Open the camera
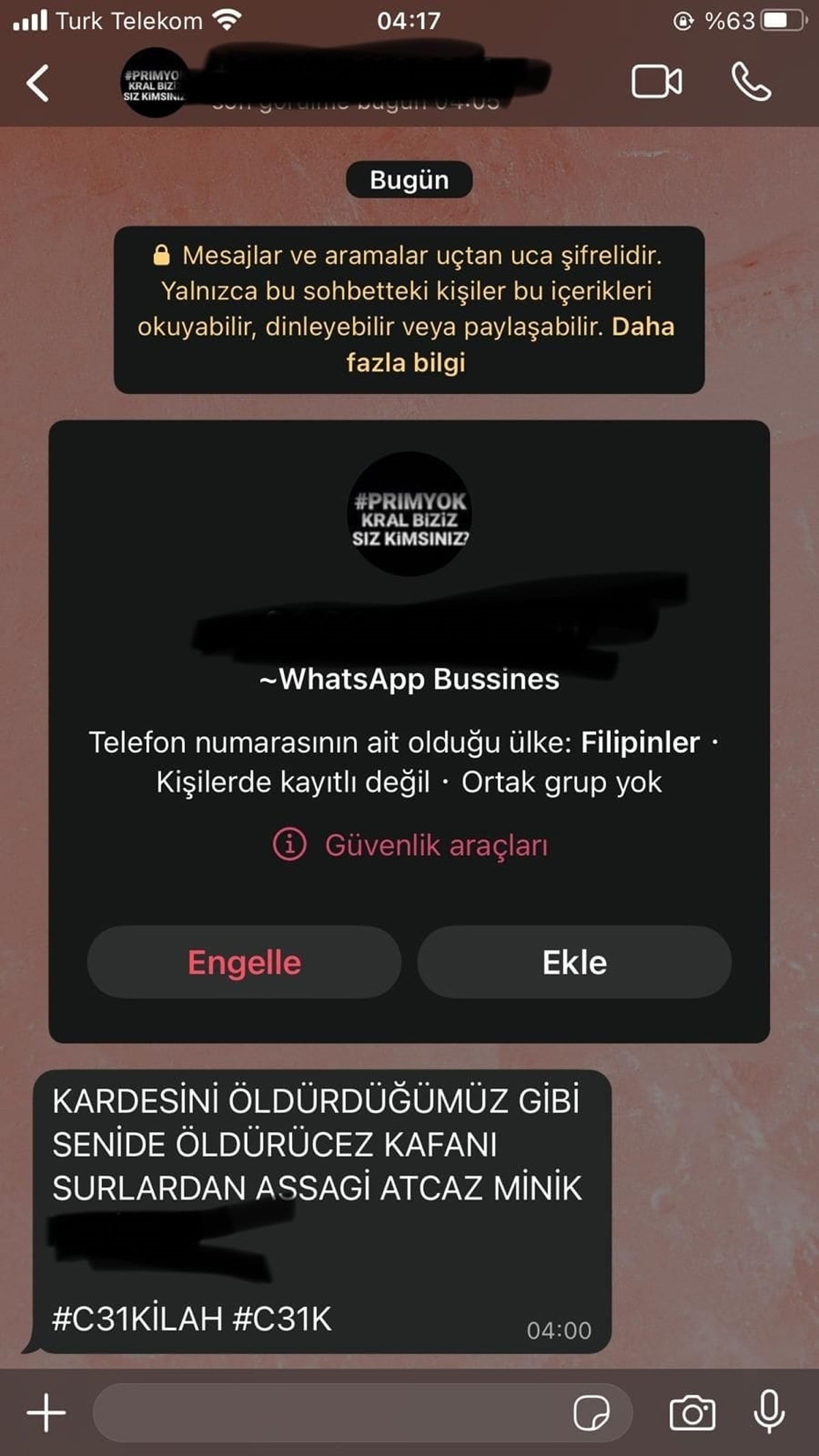Viewport: 819px width, 1456px height. click(x=692, y=1412)
